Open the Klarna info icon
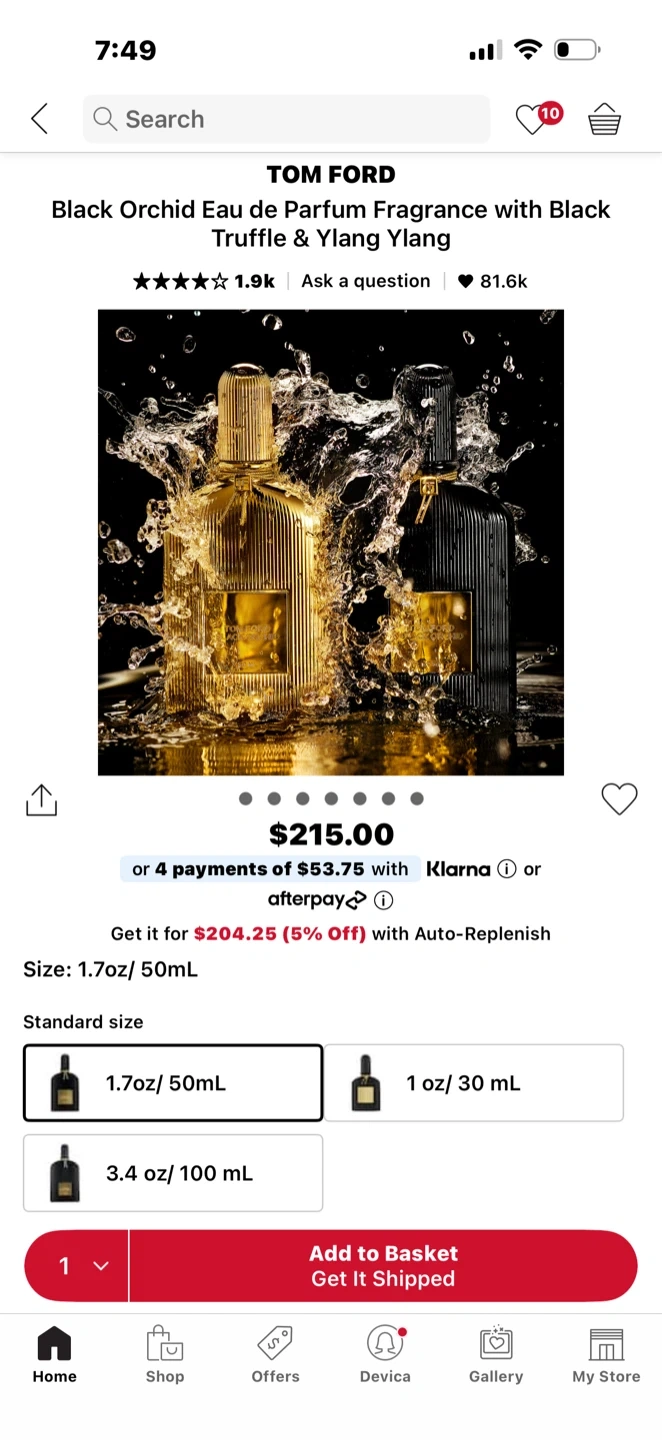The image size is (662, 1440). click(x=507, y=869)
